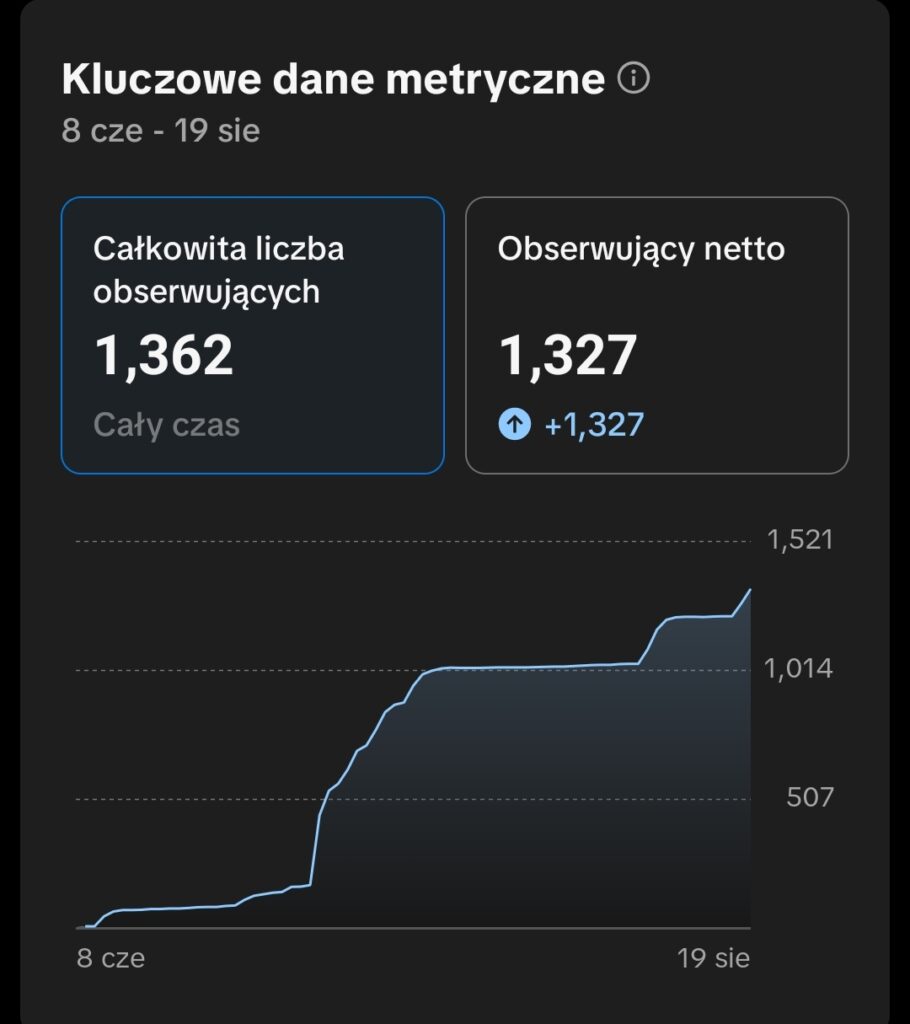Open the info icon beside Kluczowe dane metryczne
Viewport: 910px width, 1024px height.
coord(634,79)
